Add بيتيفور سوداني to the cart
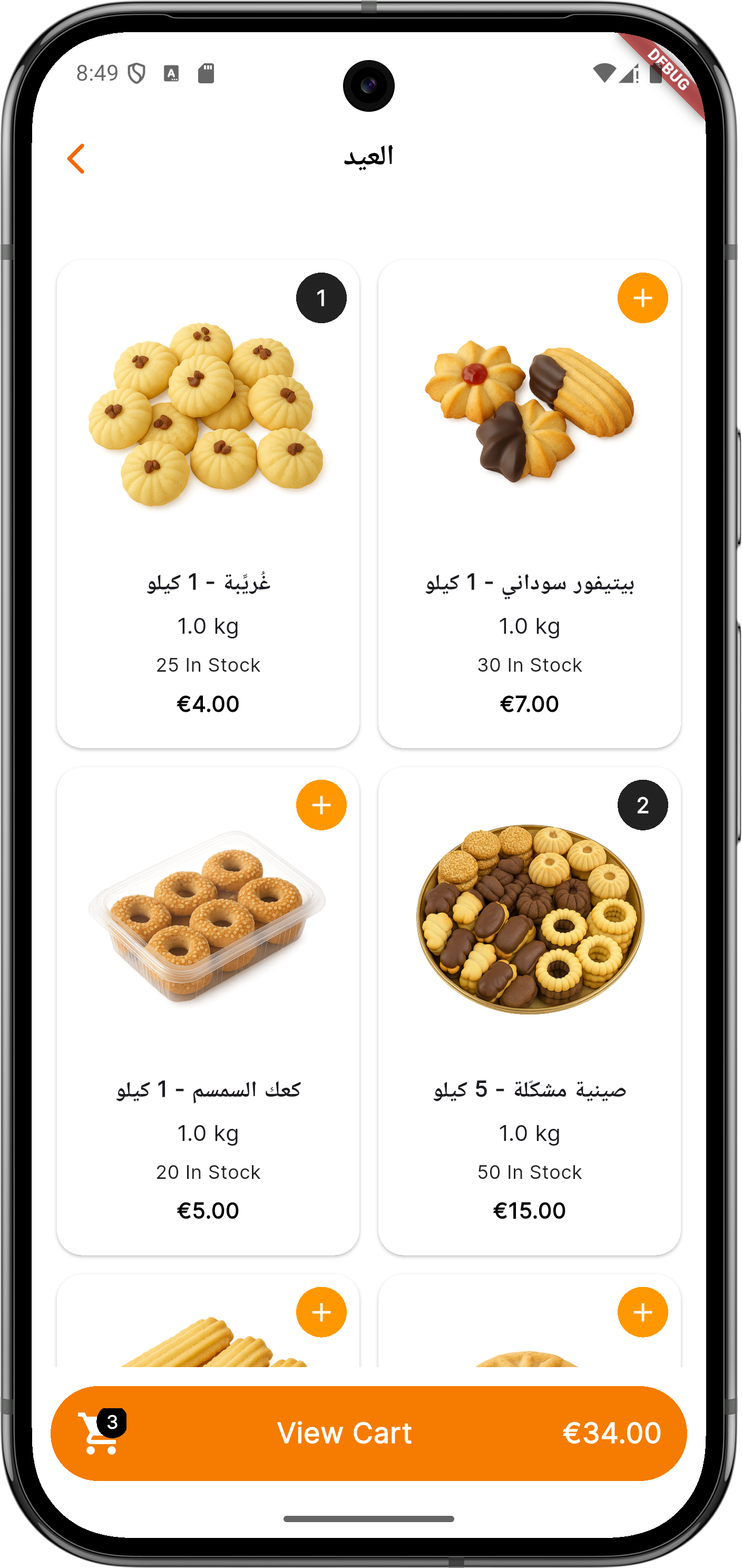The image size is (742, 1568). pyautogui.click(x=642, y=298)
